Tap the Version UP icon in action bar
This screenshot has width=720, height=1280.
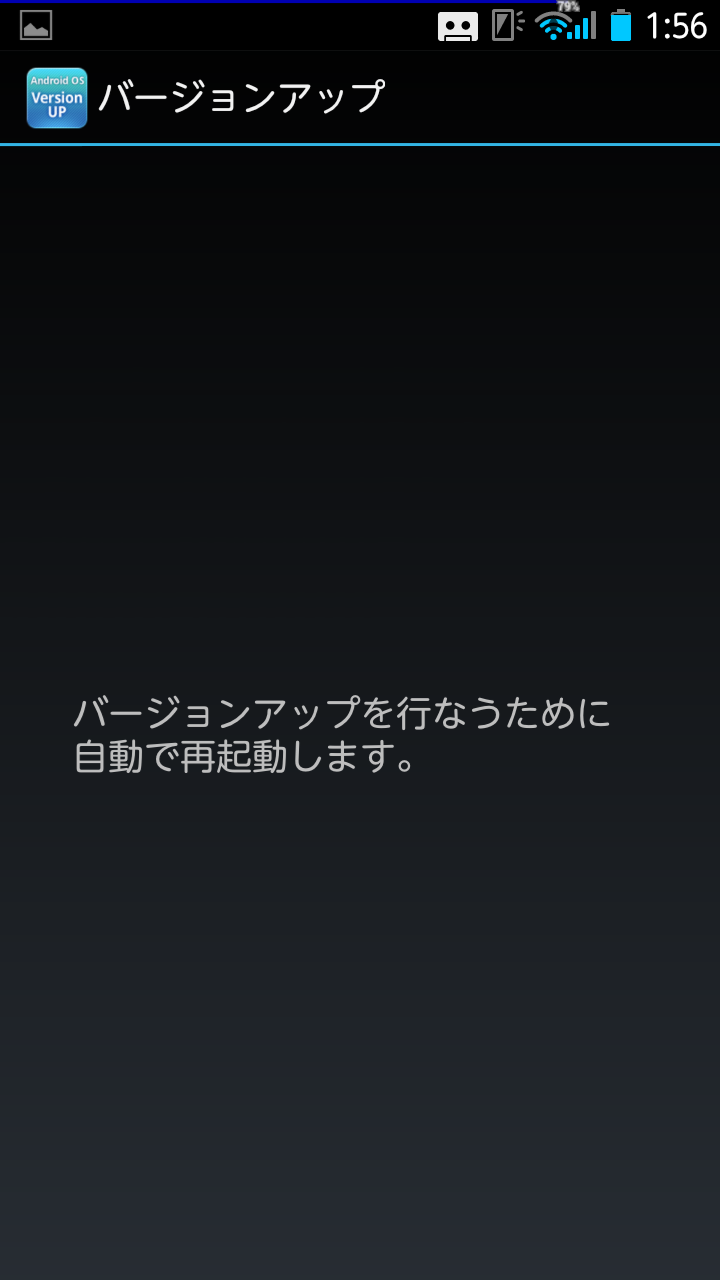point(57,98)
